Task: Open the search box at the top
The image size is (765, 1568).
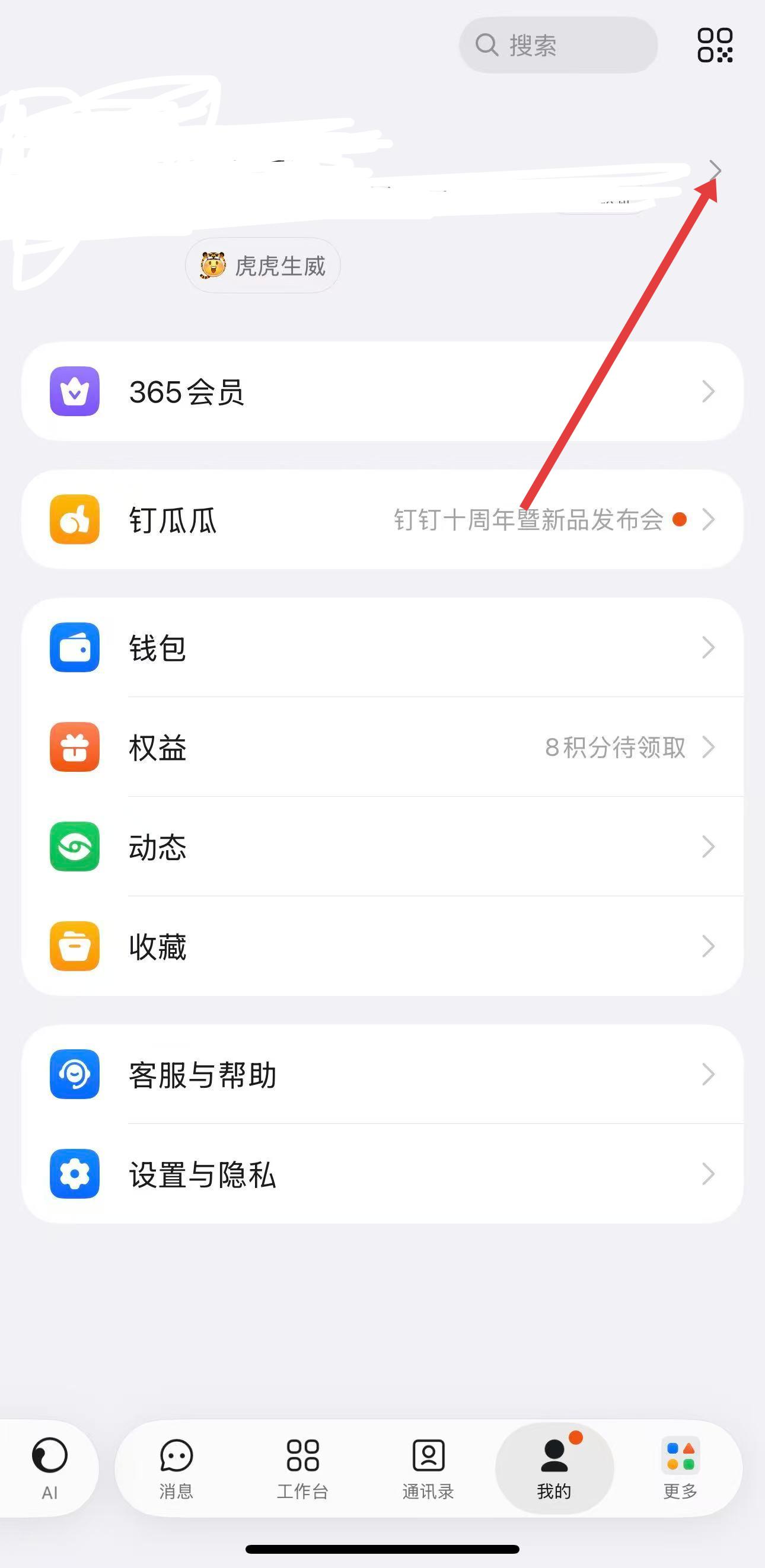Action: click(x=557, y=45)
